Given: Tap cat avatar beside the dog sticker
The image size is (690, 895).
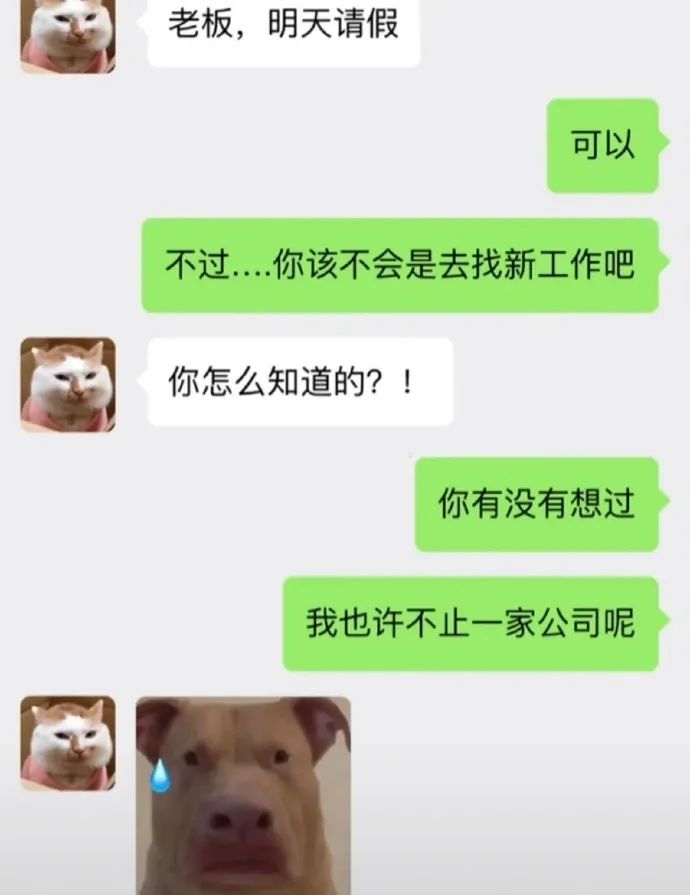Looking at the screenshot, I should click(x=68, y=743).
